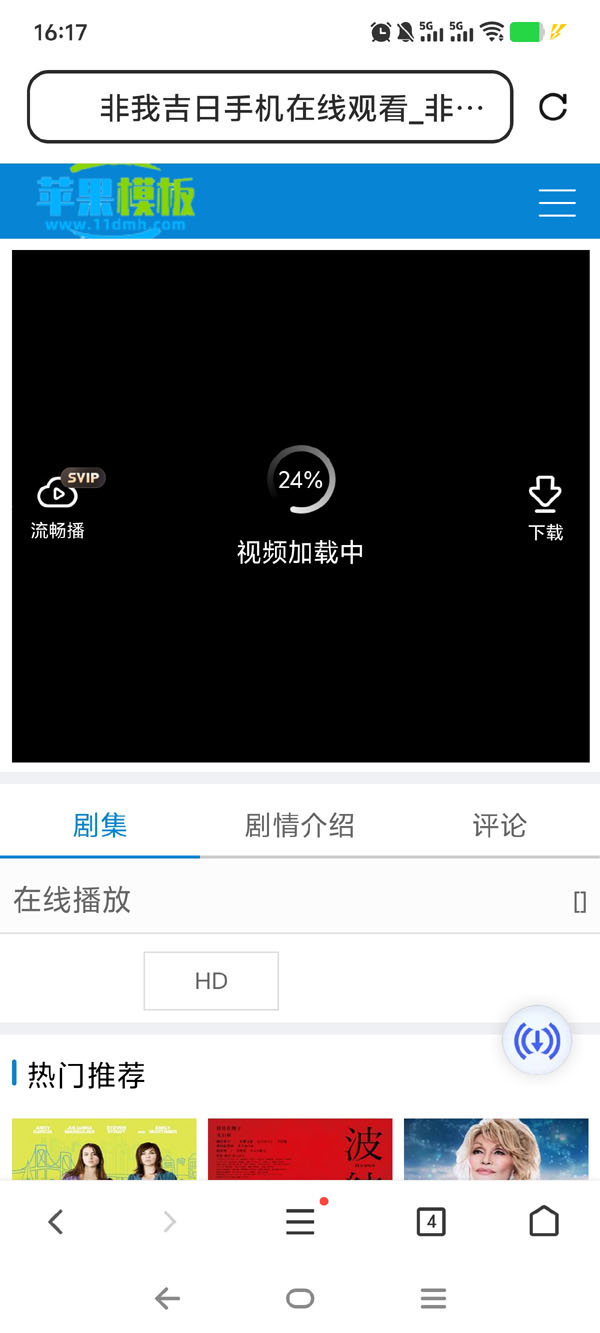This screenshot has height=1333, width=600.
Task: Expand the 在线播放 source list
Action: pos(579,902)
